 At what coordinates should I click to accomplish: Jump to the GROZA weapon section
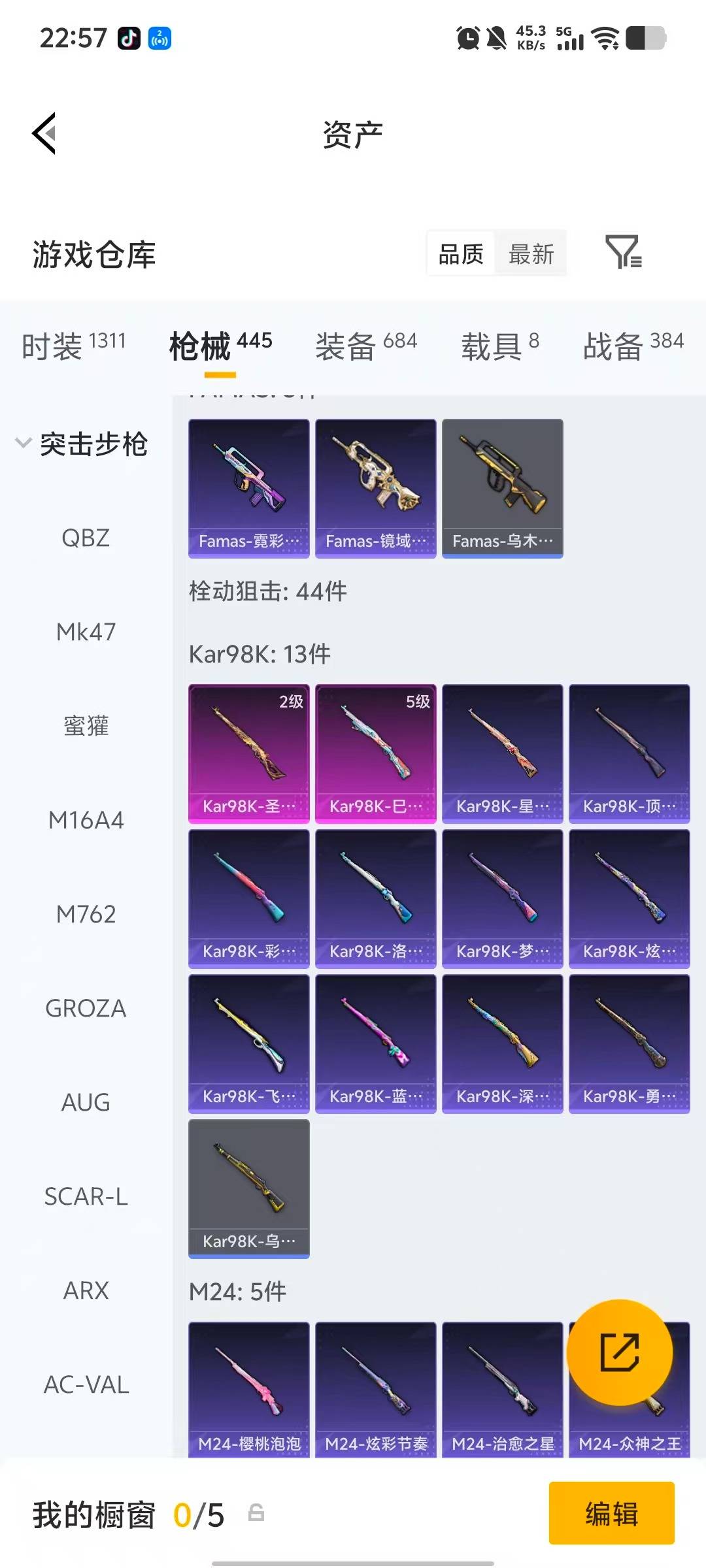pos(86,1008)
